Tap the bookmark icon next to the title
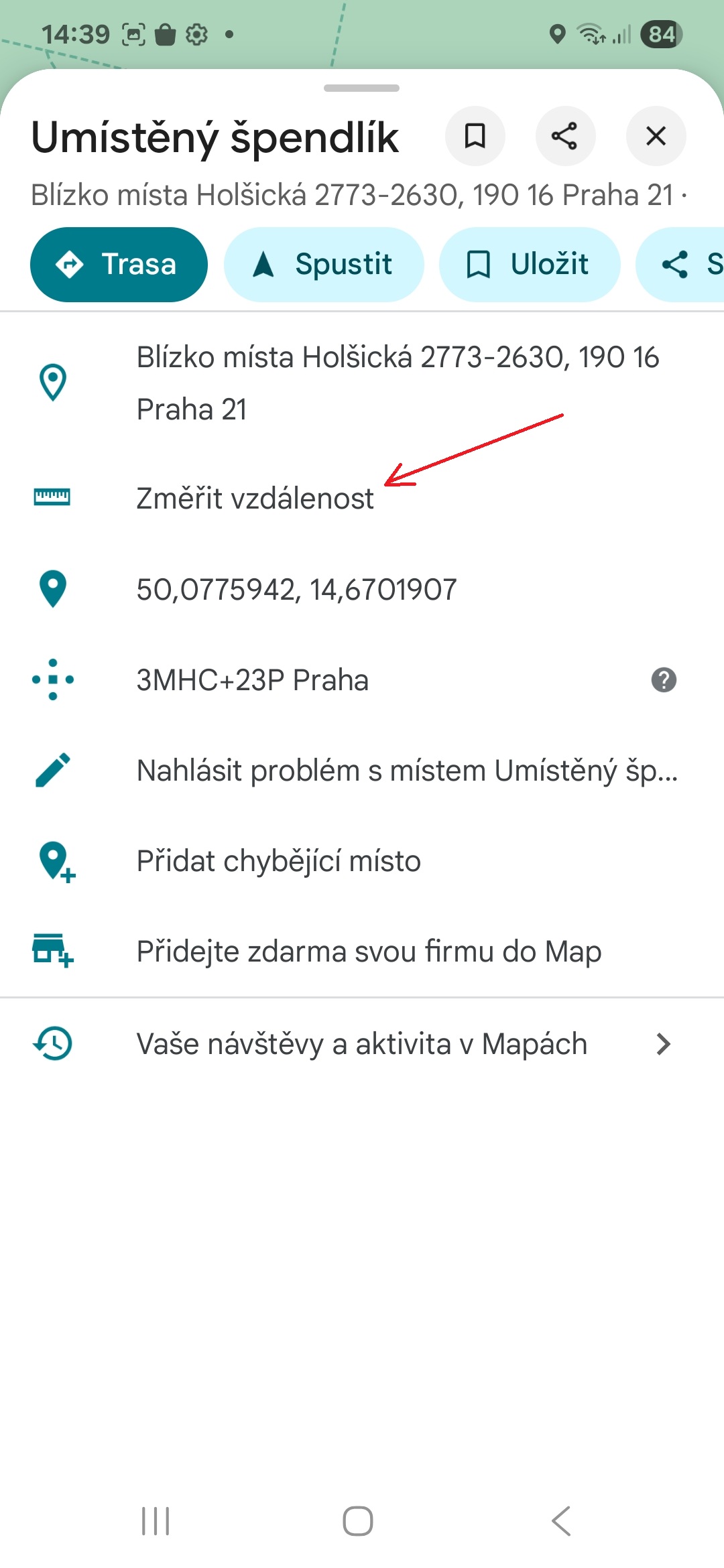Screen dimensions: 724x1568 point(475,136)
